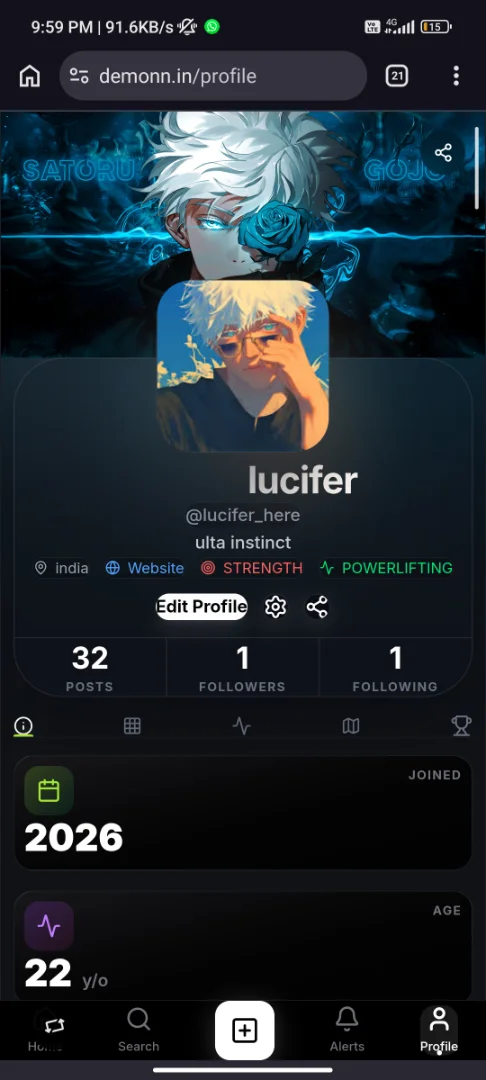Viewport: 486px width, 1080px height.
Task: Open the browser overflow menu
Action: click(x=456, y=76)
